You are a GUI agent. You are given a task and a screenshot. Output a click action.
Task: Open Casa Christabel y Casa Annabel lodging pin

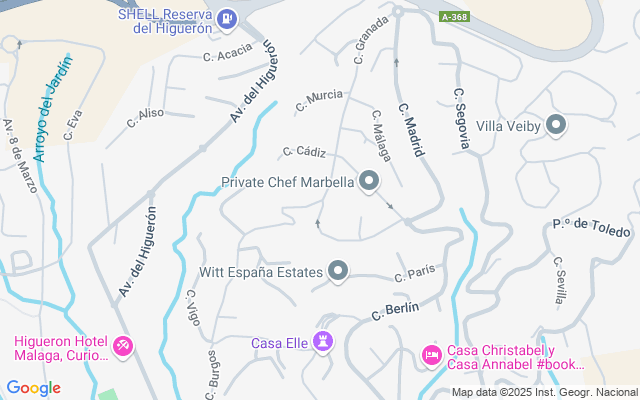pos(432,355)
